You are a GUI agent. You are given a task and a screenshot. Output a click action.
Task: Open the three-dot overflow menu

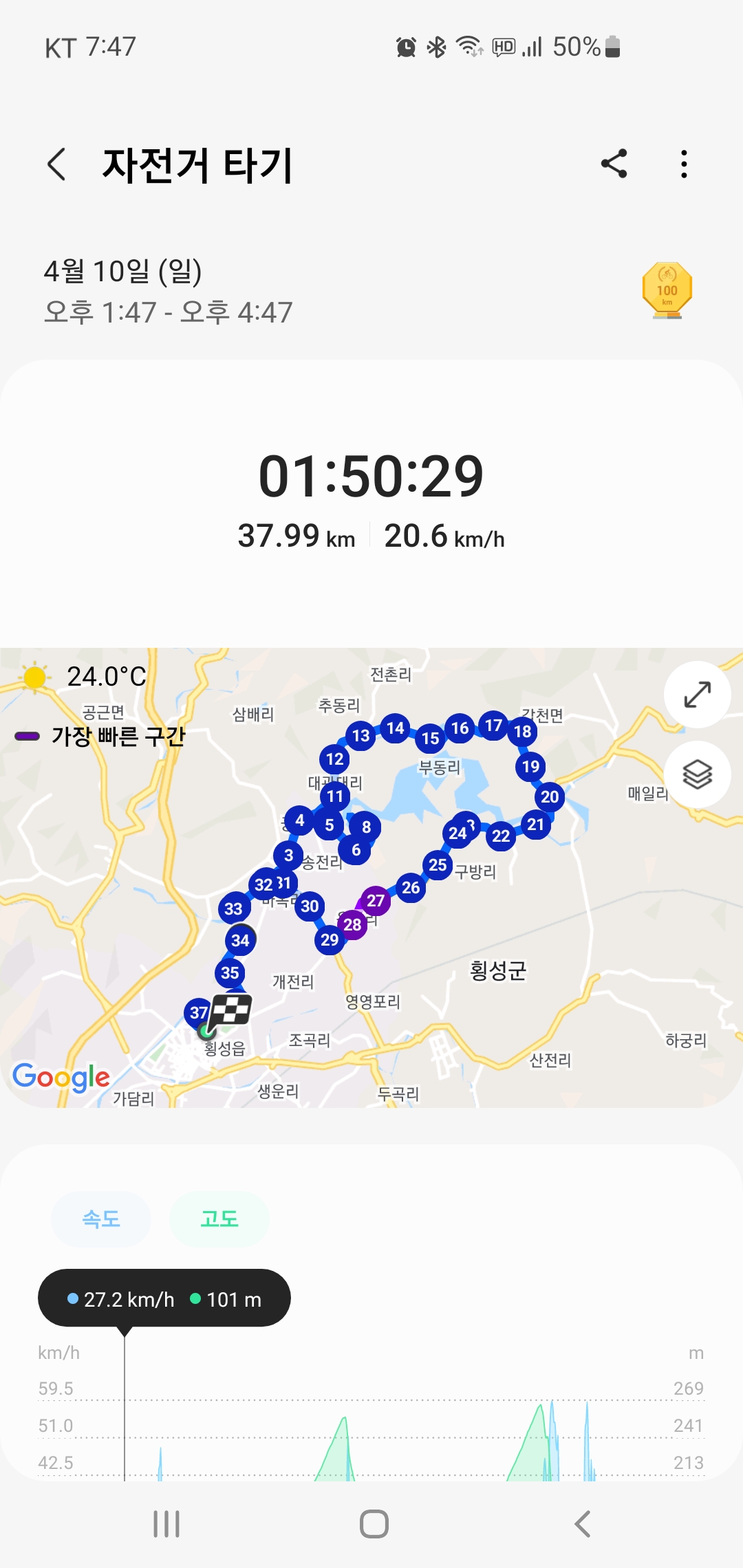coord(683,164)
